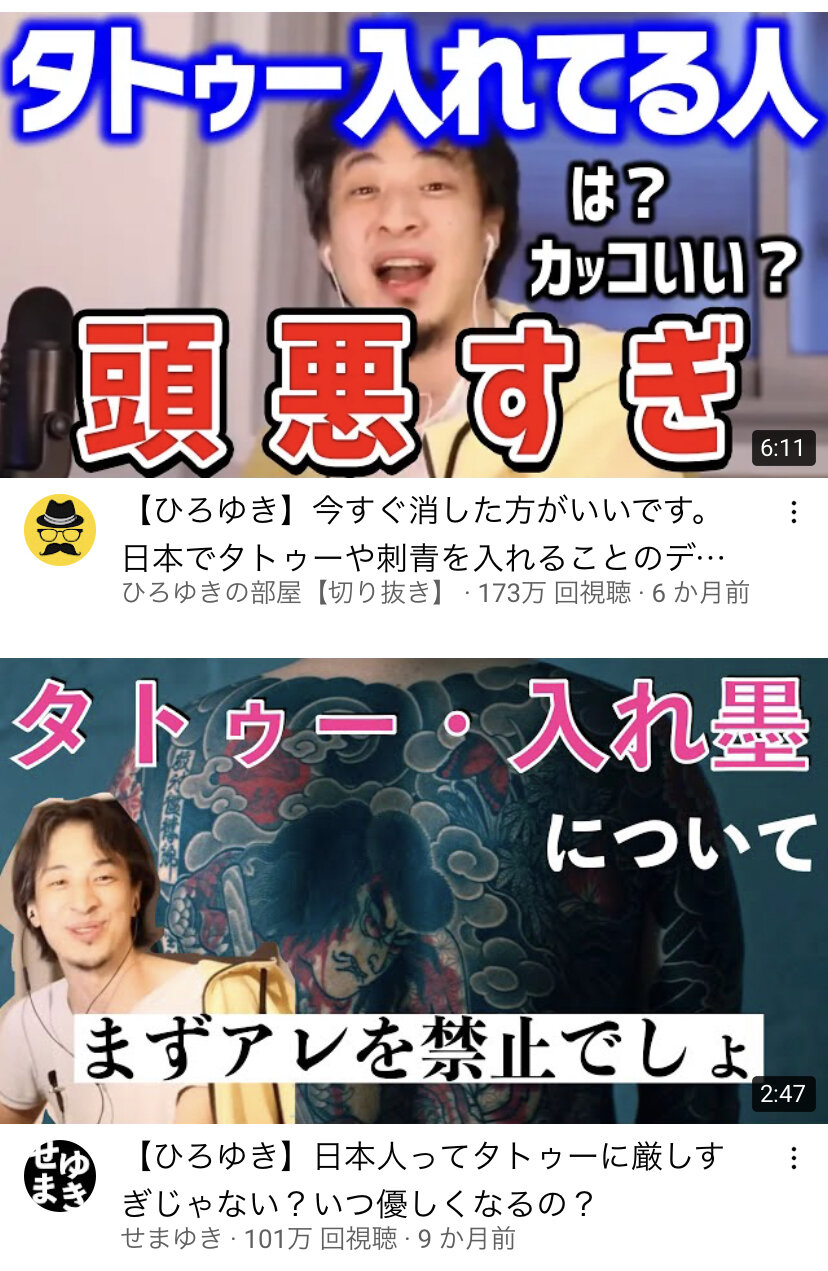Play the 6:11 タトゥー入れてる人 video thumbnail
The height and width of the screenshot is (1271, 828).
coord(414,240)
